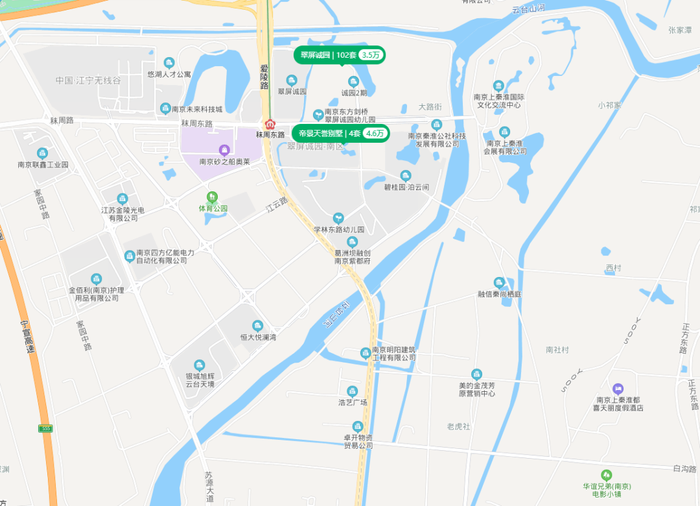This screenshot has height=506, width=700.
Task: Select the 帝景天誉别墅 4套 marker
Action: pos(340,132)
